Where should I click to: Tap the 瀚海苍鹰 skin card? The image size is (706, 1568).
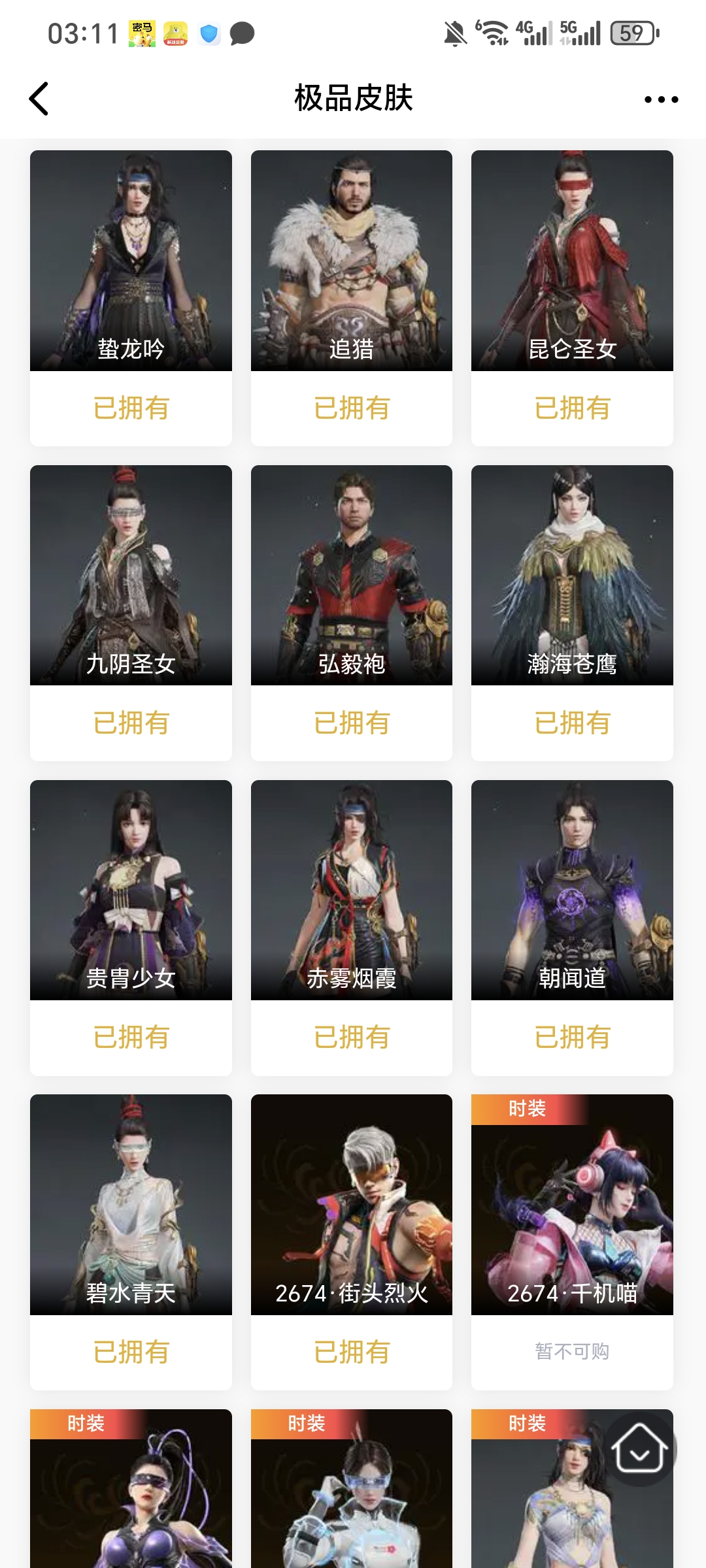click(x=572, y=576)
